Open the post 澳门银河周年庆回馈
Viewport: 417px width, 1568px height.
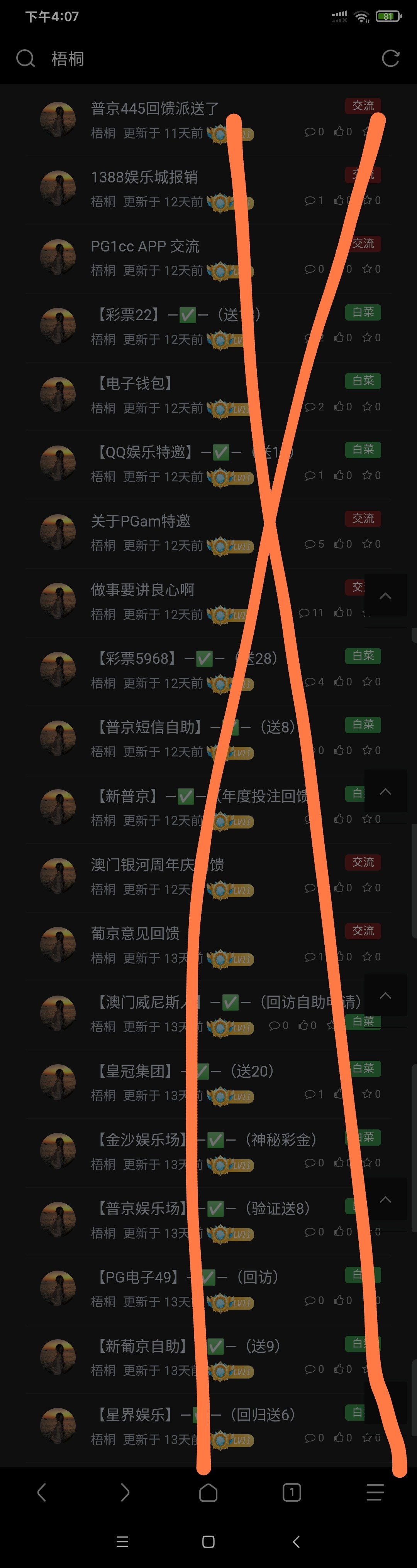click(x=157, y=864)
